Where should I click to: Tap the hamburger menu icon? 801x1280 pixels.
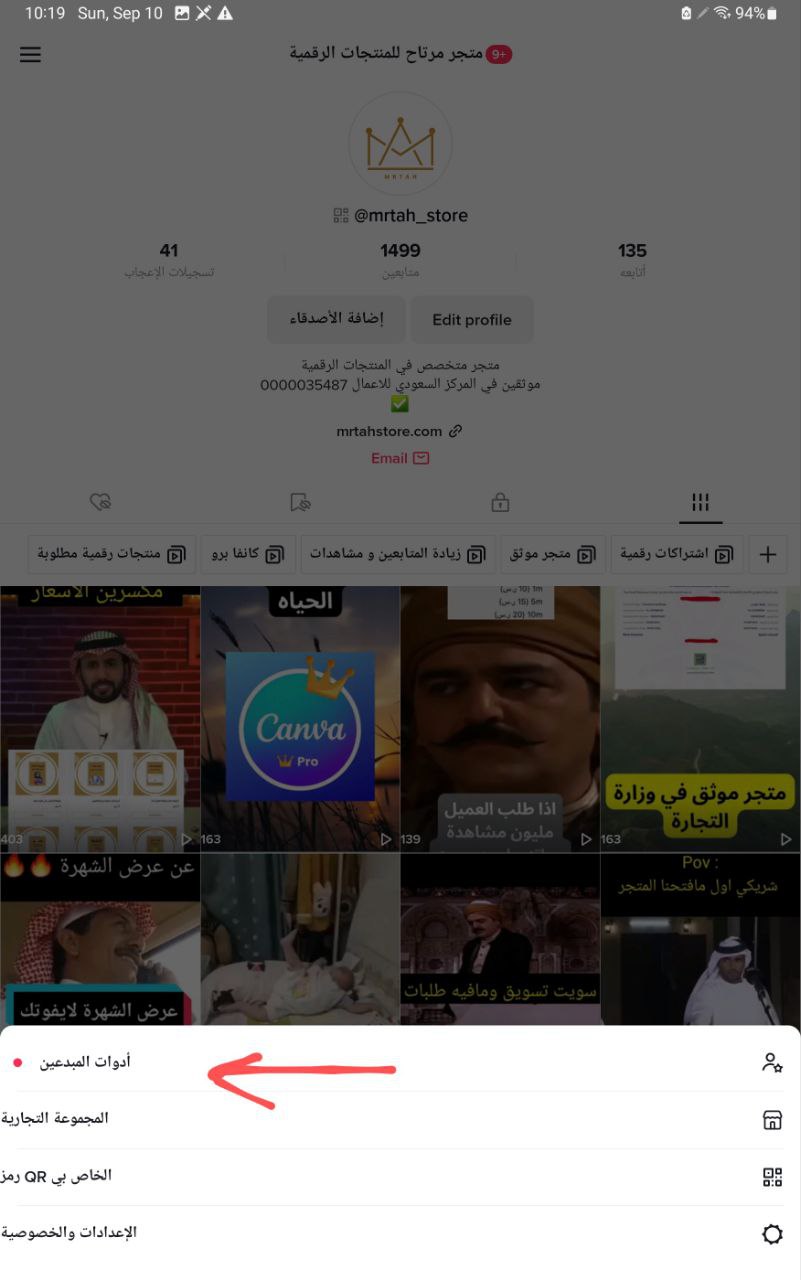[31, 54]
